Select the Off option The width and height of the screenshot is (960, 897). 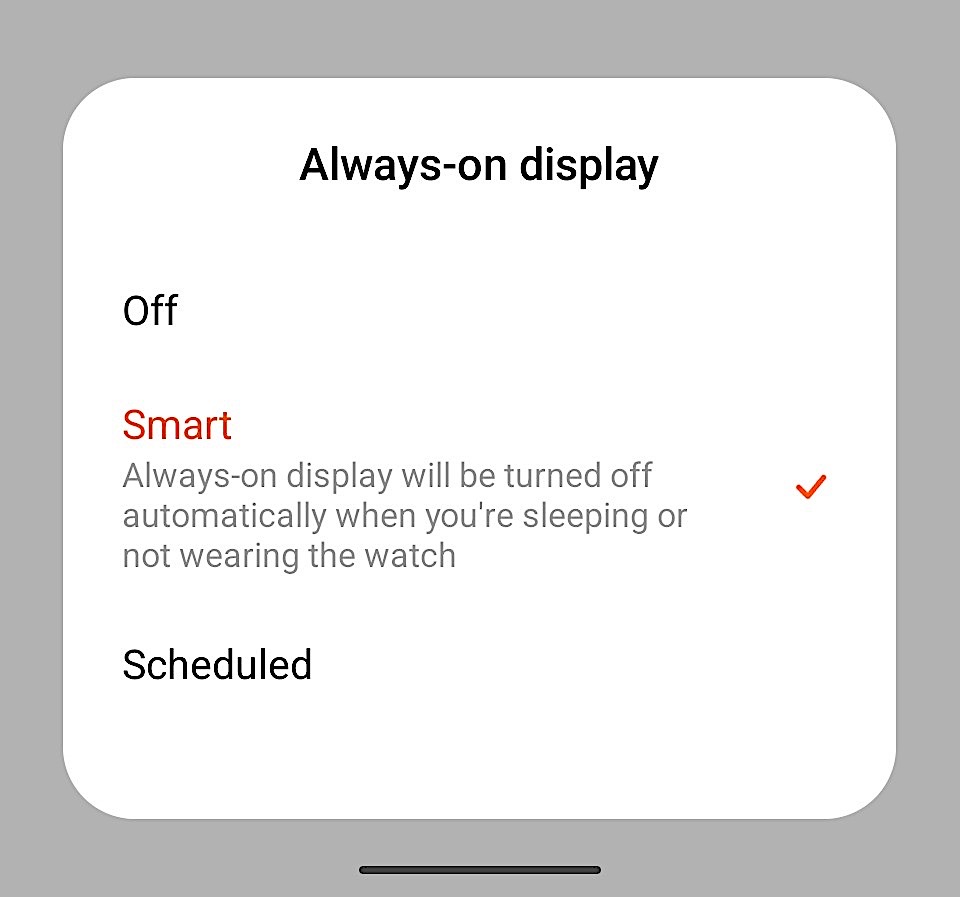(x=150, y=311)
